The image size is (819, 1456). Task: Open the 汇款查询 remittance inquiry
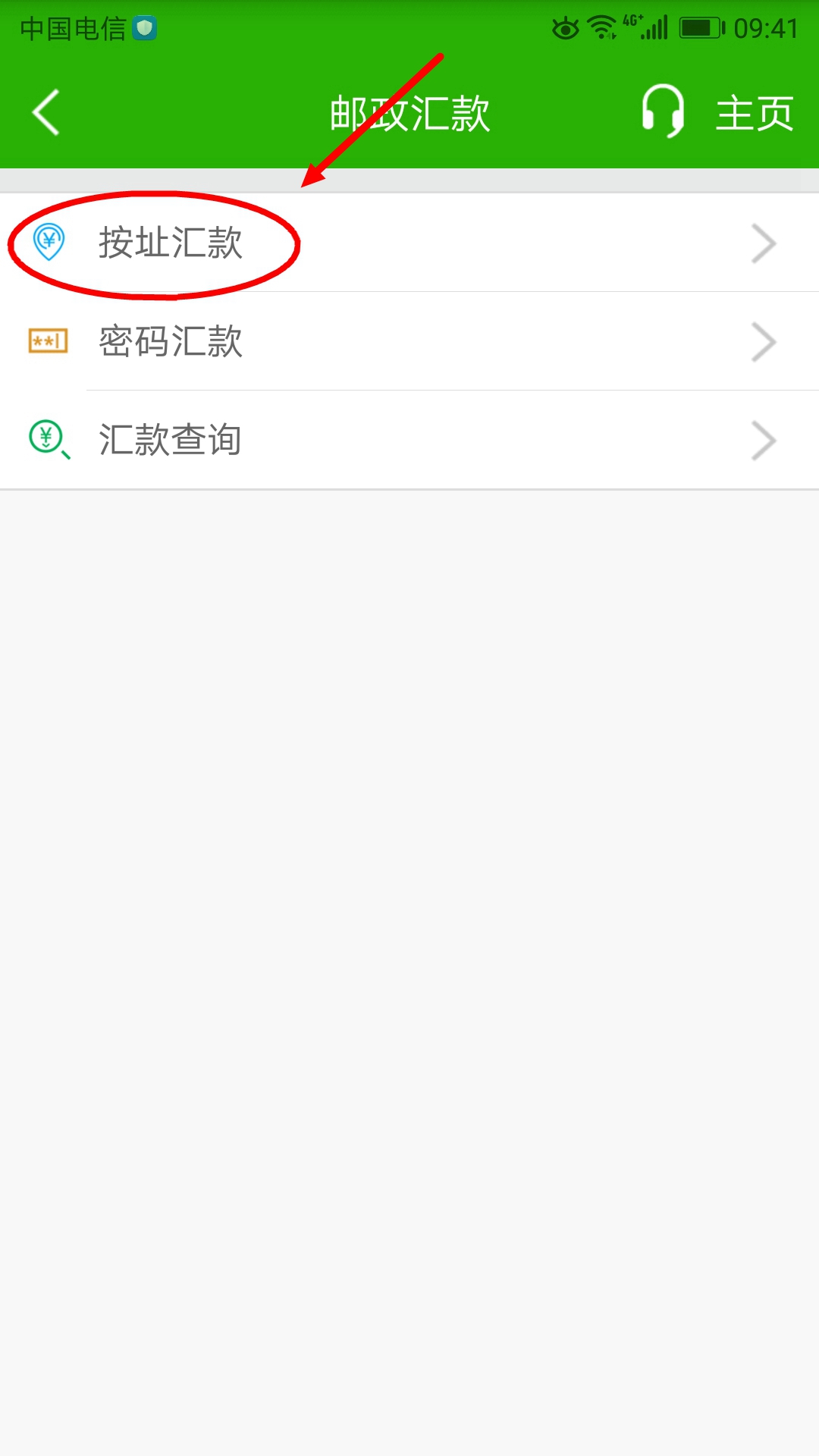click(x=171, y=440)
